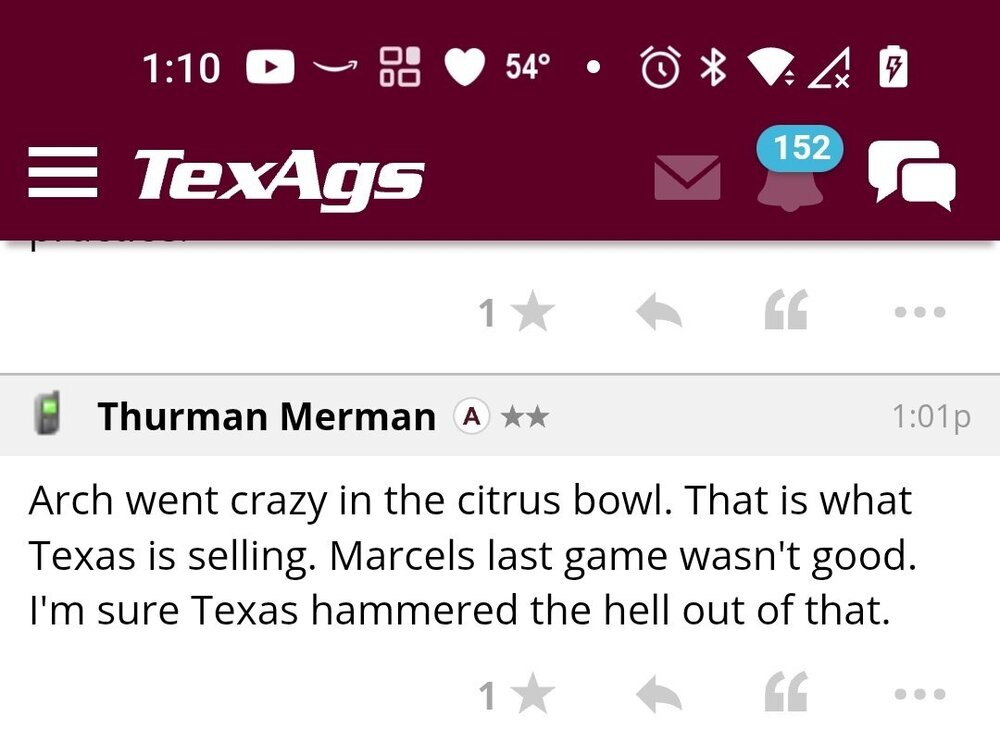Image resolution: width=1000 pixels, height=754 pixels.
Task: Open more options for the top post
Action: pyautogui.click(x=919, y=313)
